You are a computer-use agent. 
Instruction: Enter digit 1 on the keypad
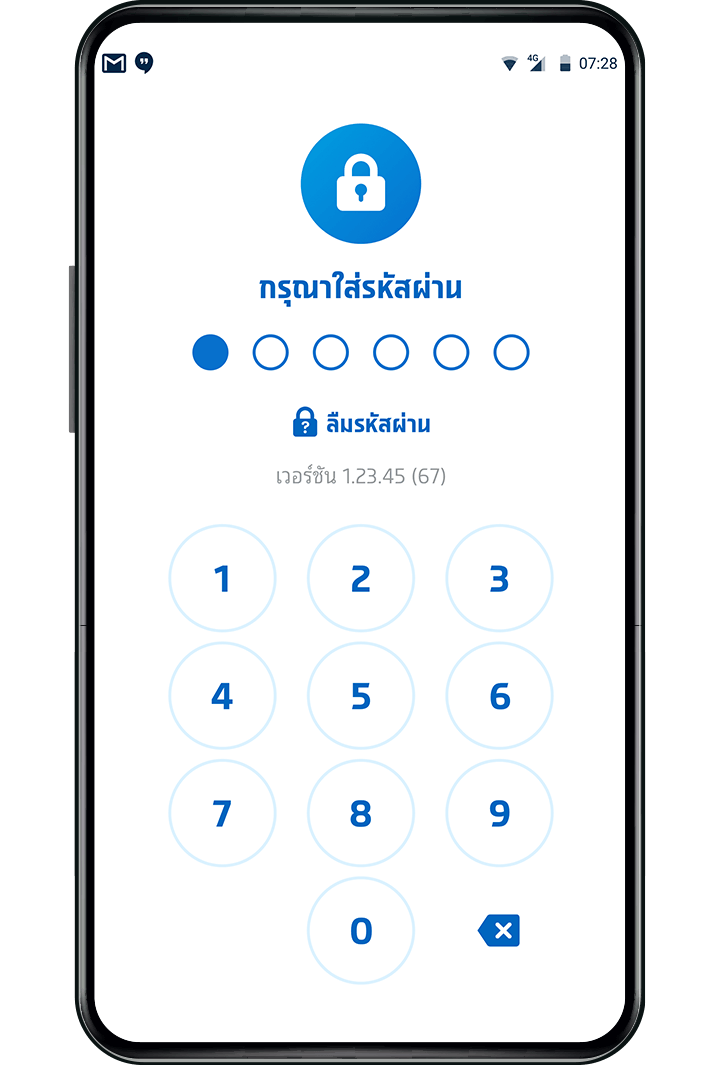pos(222,578)
